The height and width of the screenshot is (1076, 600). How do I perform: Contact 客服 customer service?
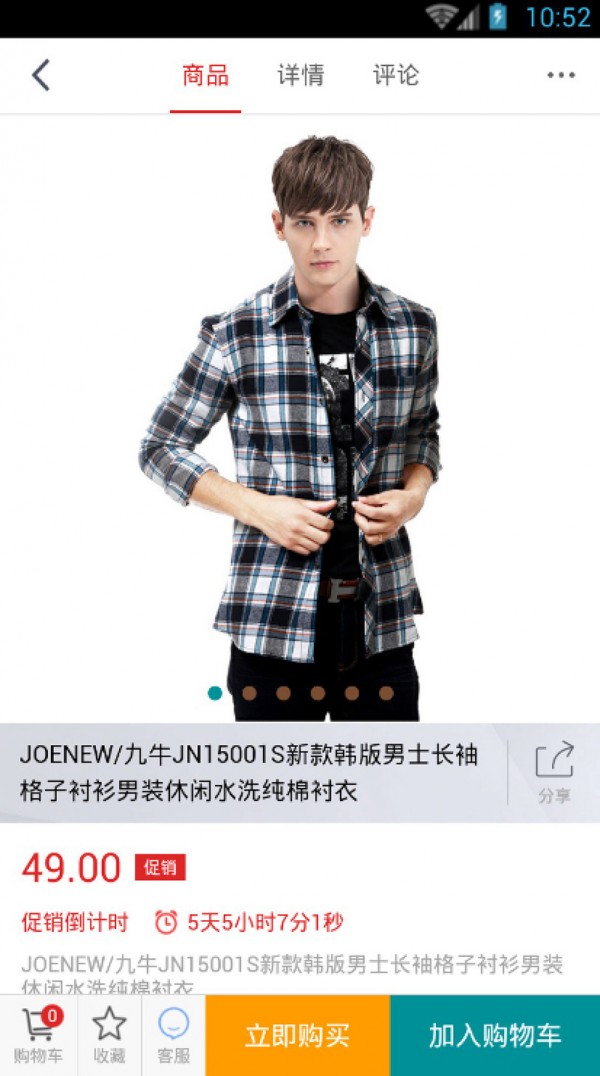coord(173,1035)
